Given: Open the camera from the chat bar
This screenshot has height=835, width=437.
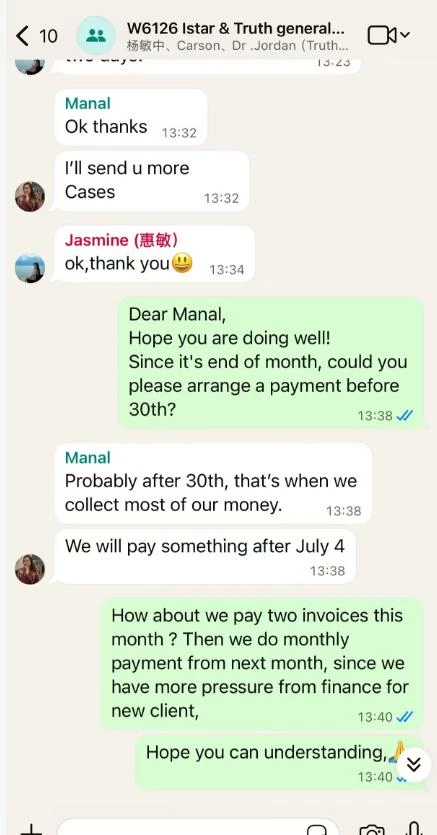Looking at the screenshot, I should 372,829.
